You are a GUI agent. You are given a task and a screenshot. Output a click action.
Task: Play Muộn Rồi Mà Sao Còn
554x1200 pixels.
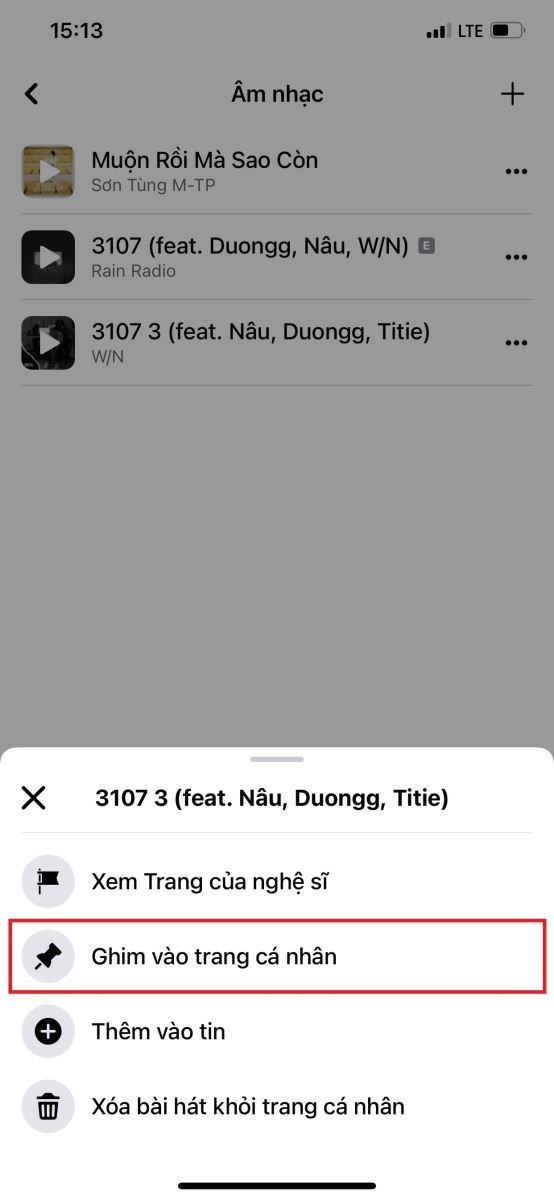point(48,171)
